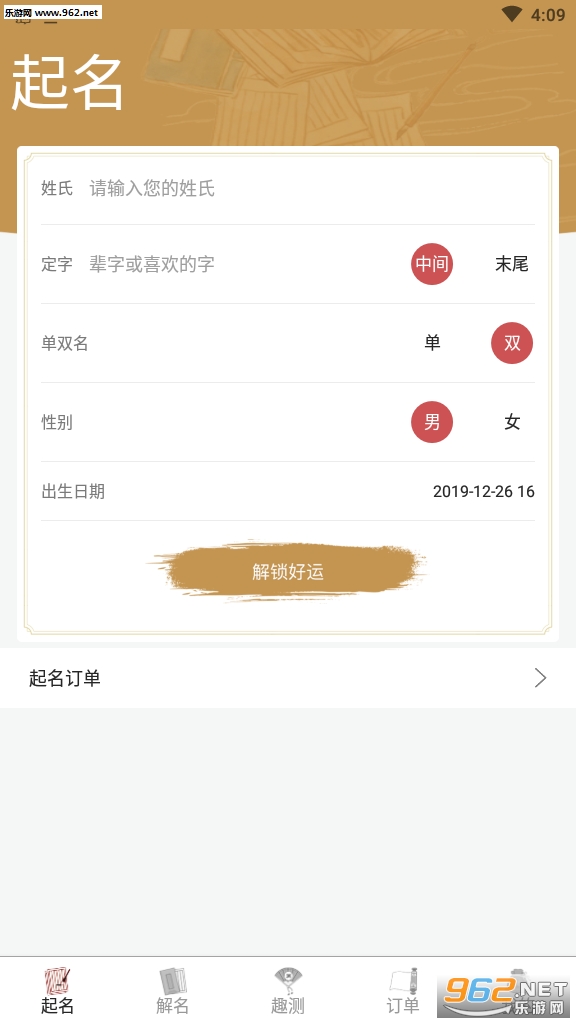Screen dimensions: 576x1024
Task: Switch to the 趣测 tab
Action: click(x=288, y=991)
